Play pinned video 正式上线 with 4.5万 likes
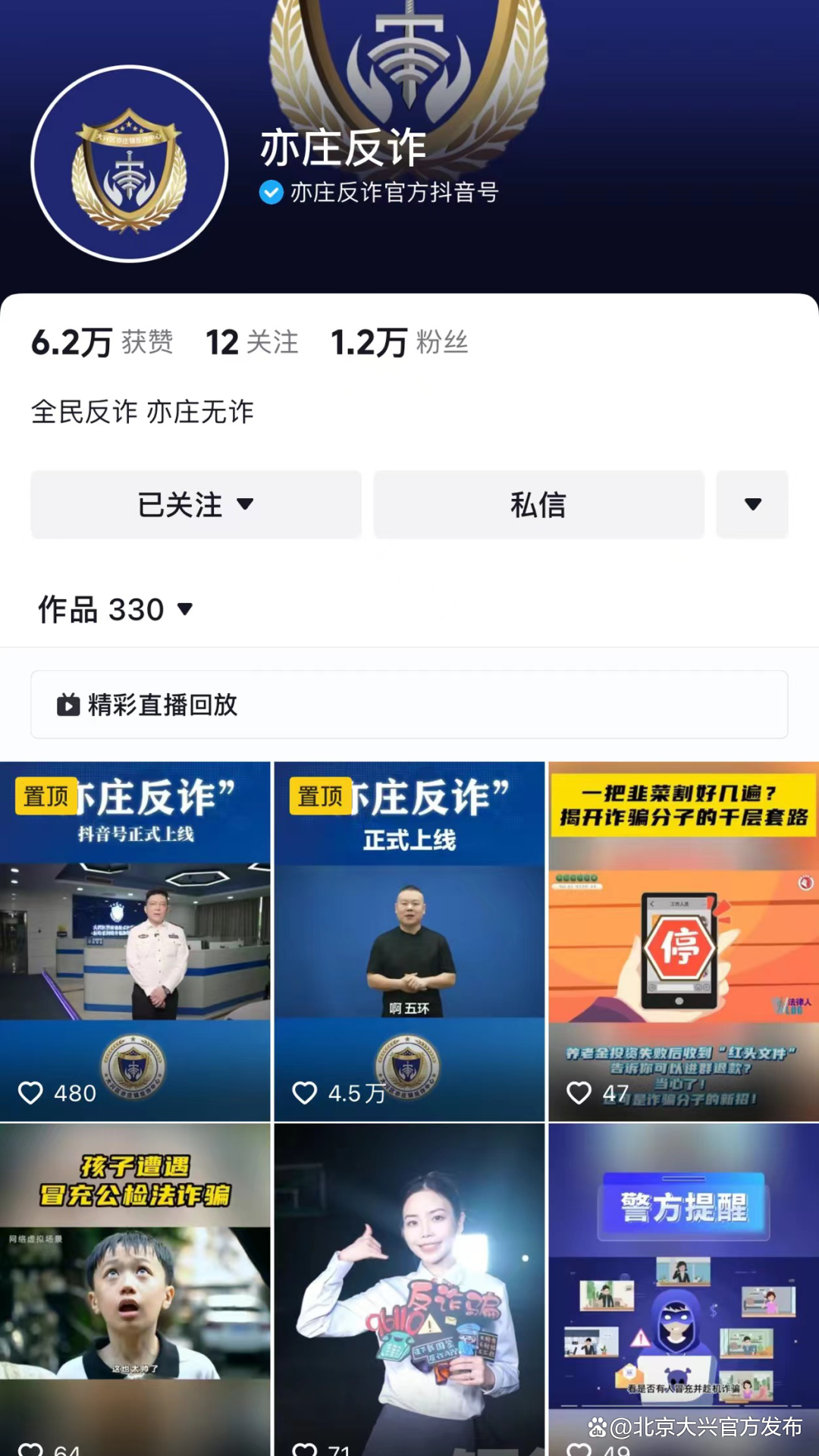Screen dimensions: 819x1456 (x=409, y=940)
